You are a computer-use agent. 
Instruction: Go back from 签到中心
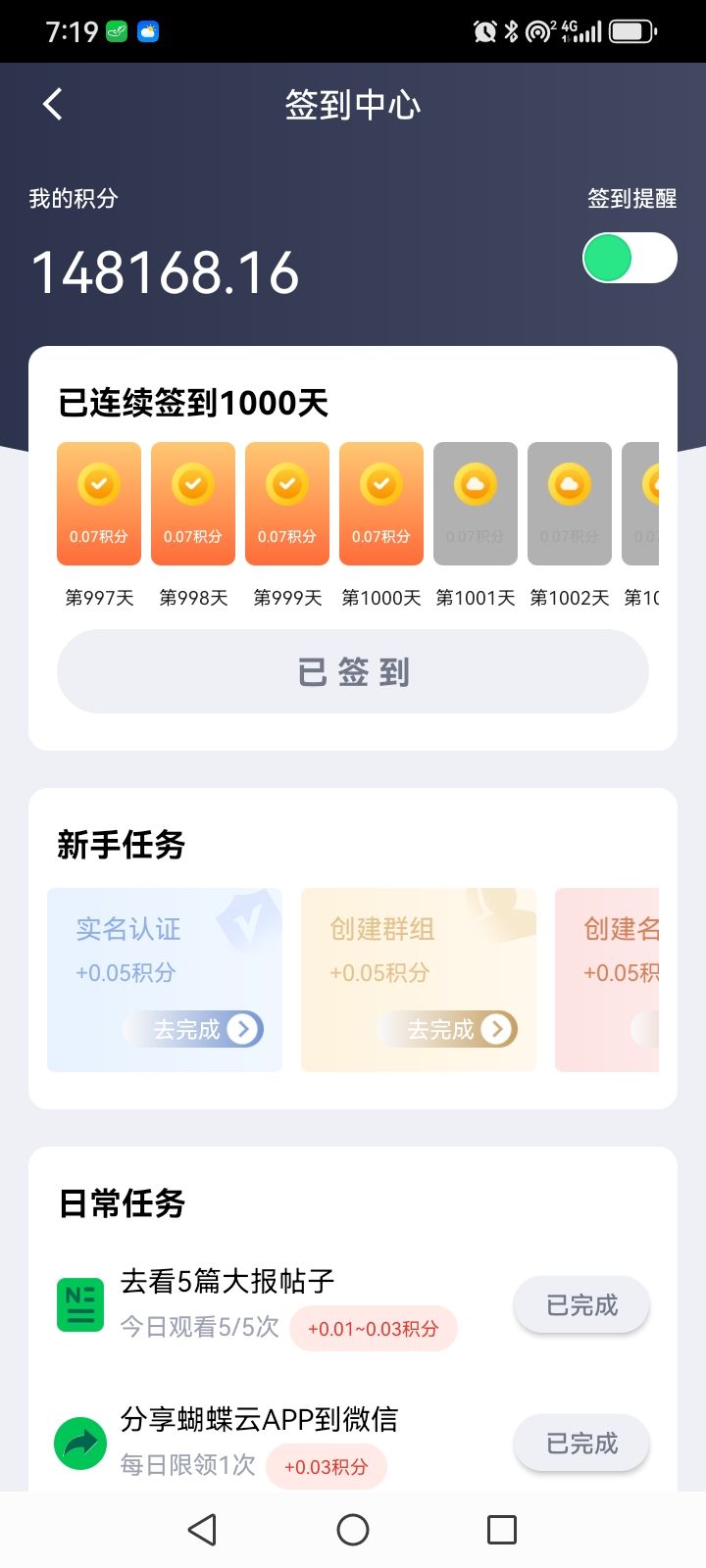pos(53,104)
